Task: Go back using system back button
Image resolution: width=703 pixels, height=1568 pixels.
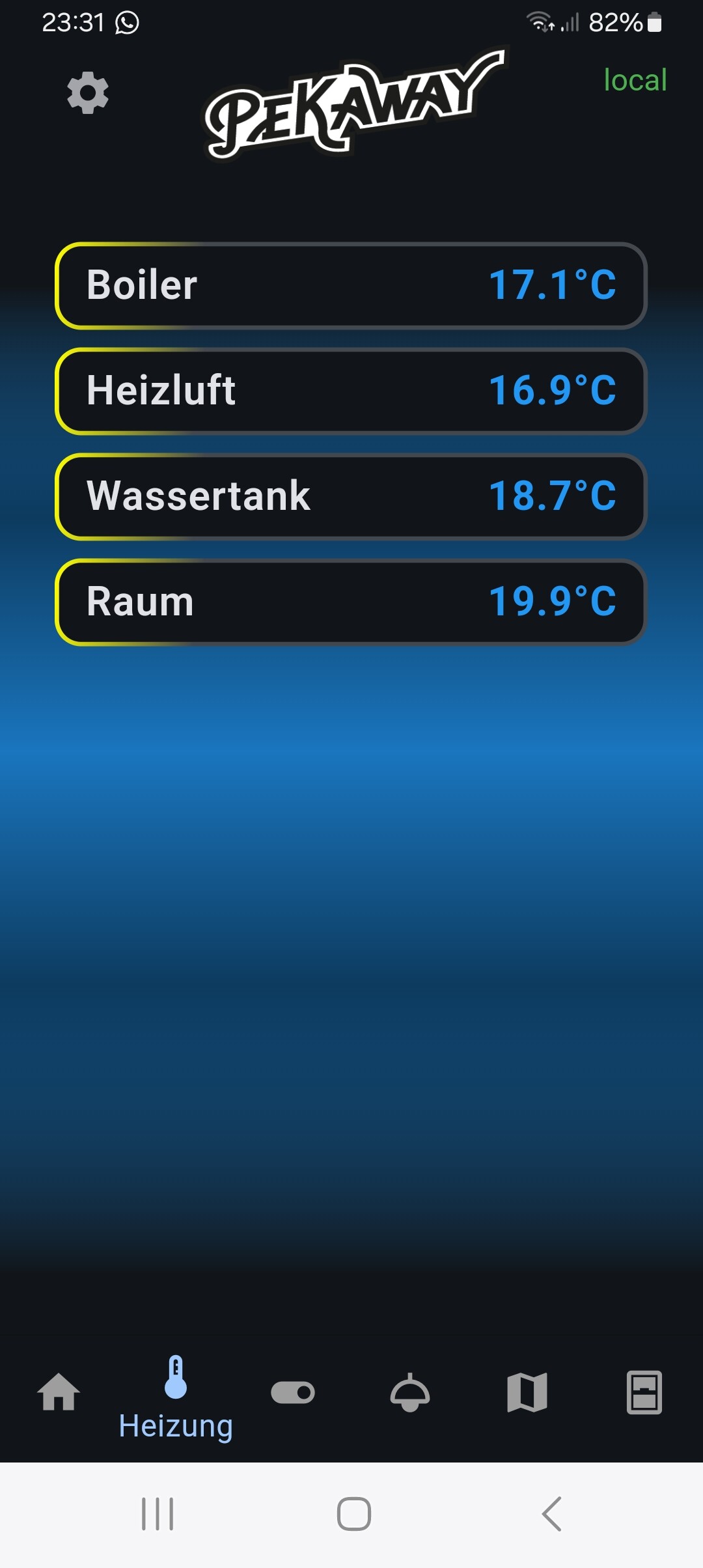Action: pyautogui.click(x=551, y=1513)
